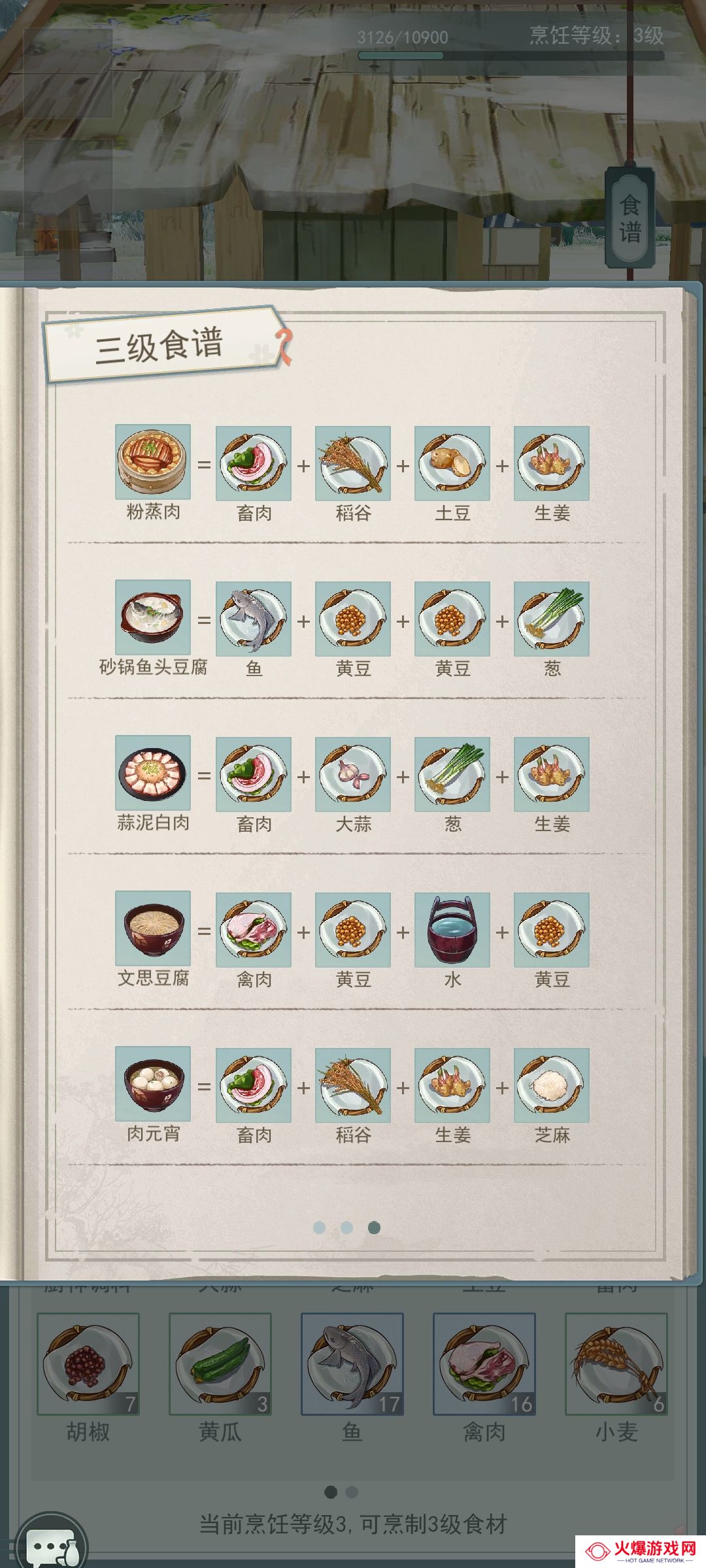Tap the 蒜泥白肉 recipe dish
Screen dimensions: 706x1568
coord(153,774)
